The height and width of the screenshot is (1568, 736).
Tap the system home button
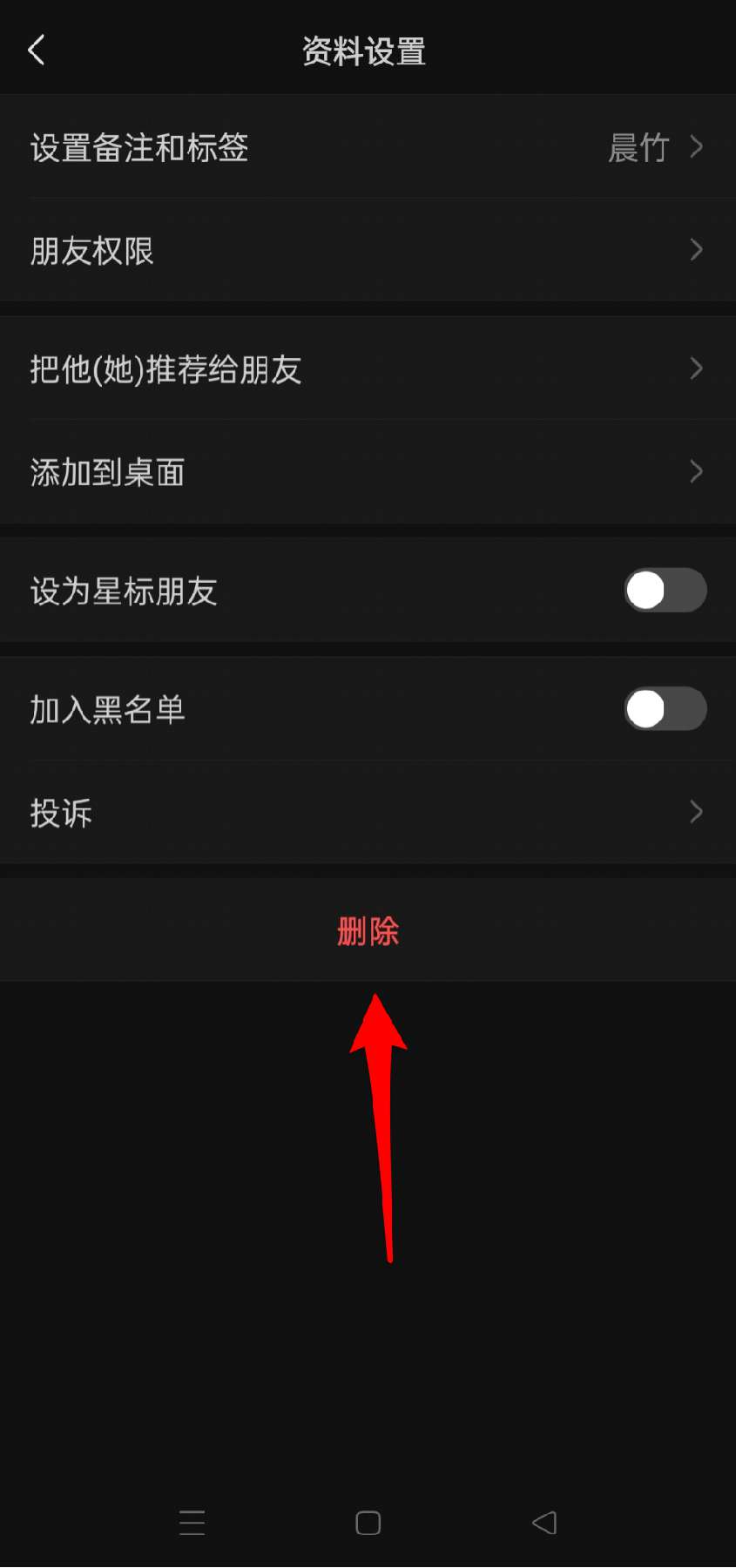click(368, 1523)
